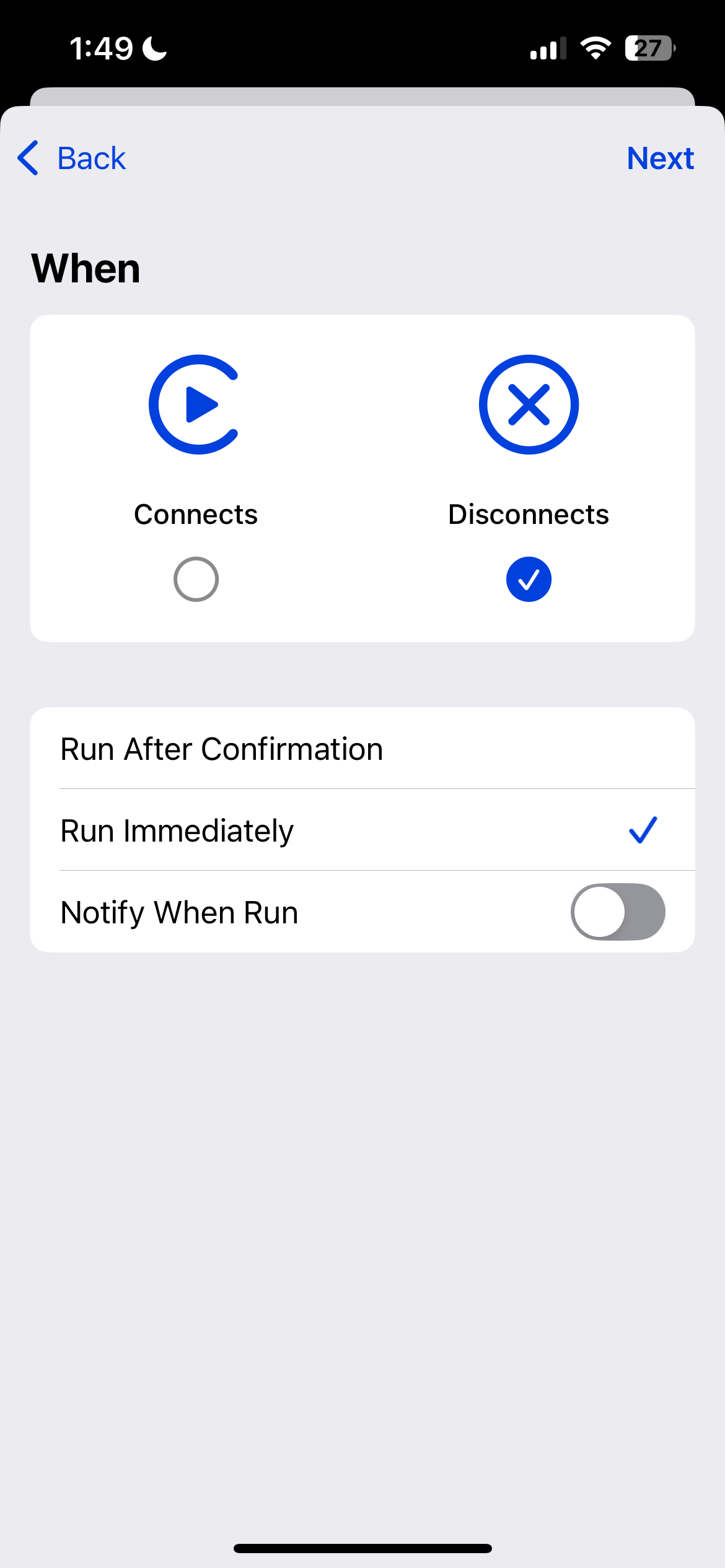Deselect the Disconnects trigger option

click(529, 579)
